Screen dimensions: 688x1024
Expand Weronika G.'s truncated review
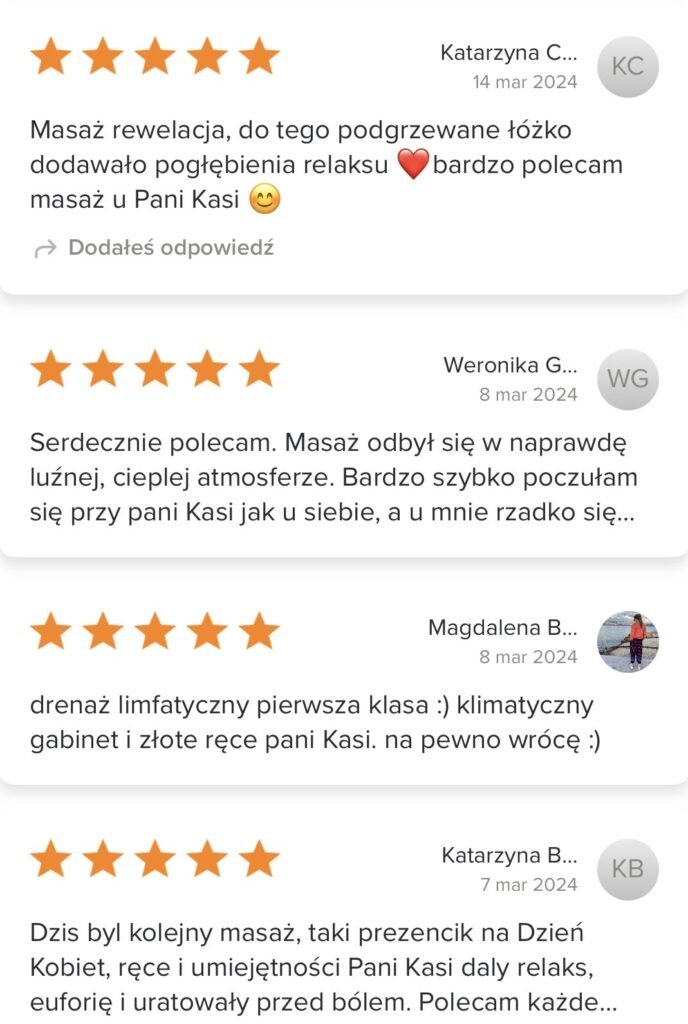click(334, 477)
